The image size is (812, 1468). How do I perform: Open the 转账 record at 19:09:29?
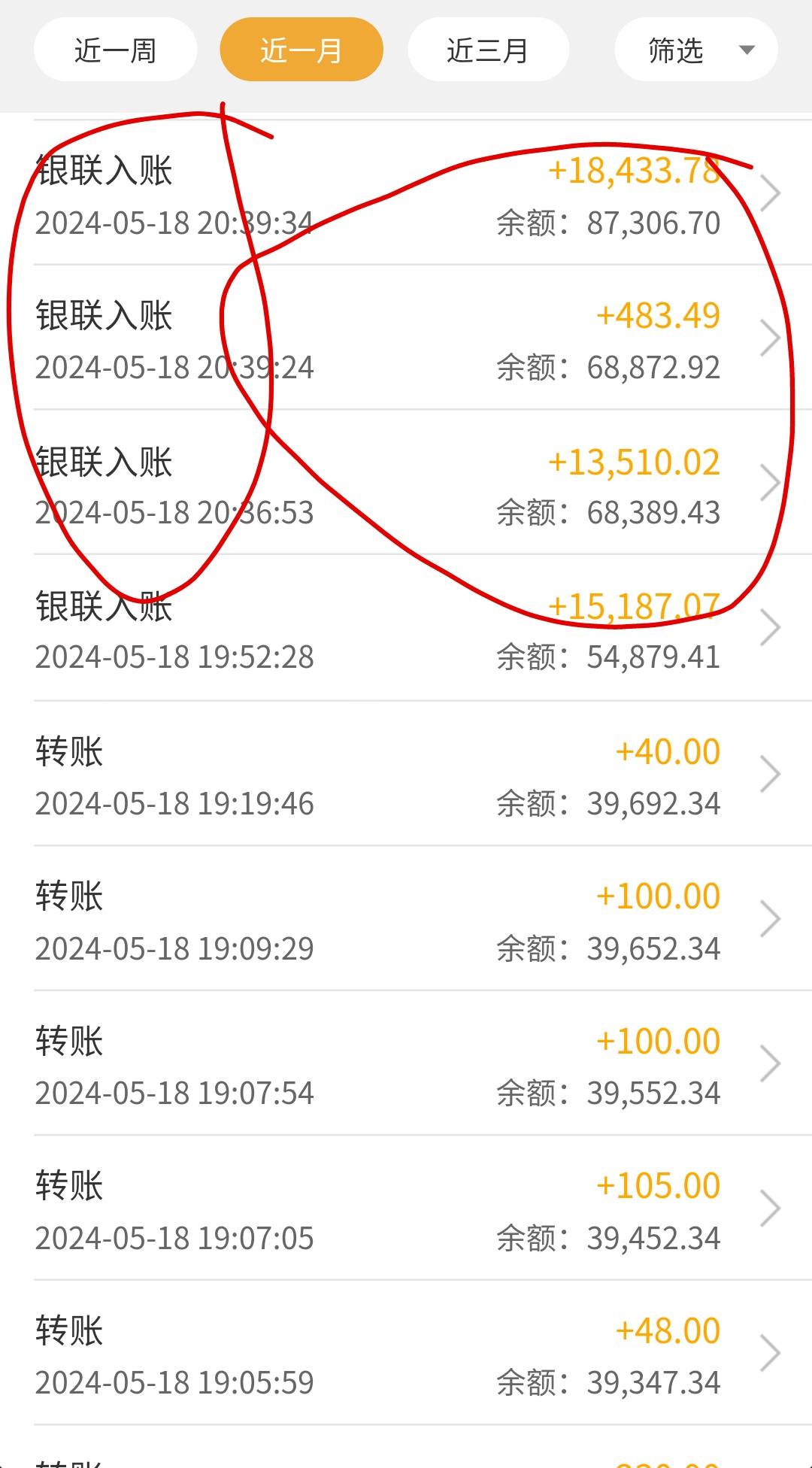406,918
